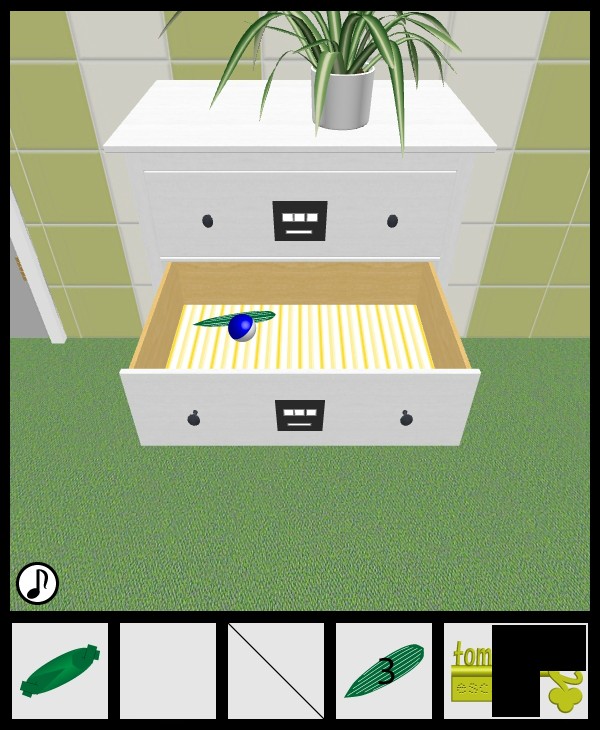Tap the open drawer's front lock panel

pos(300,414)
